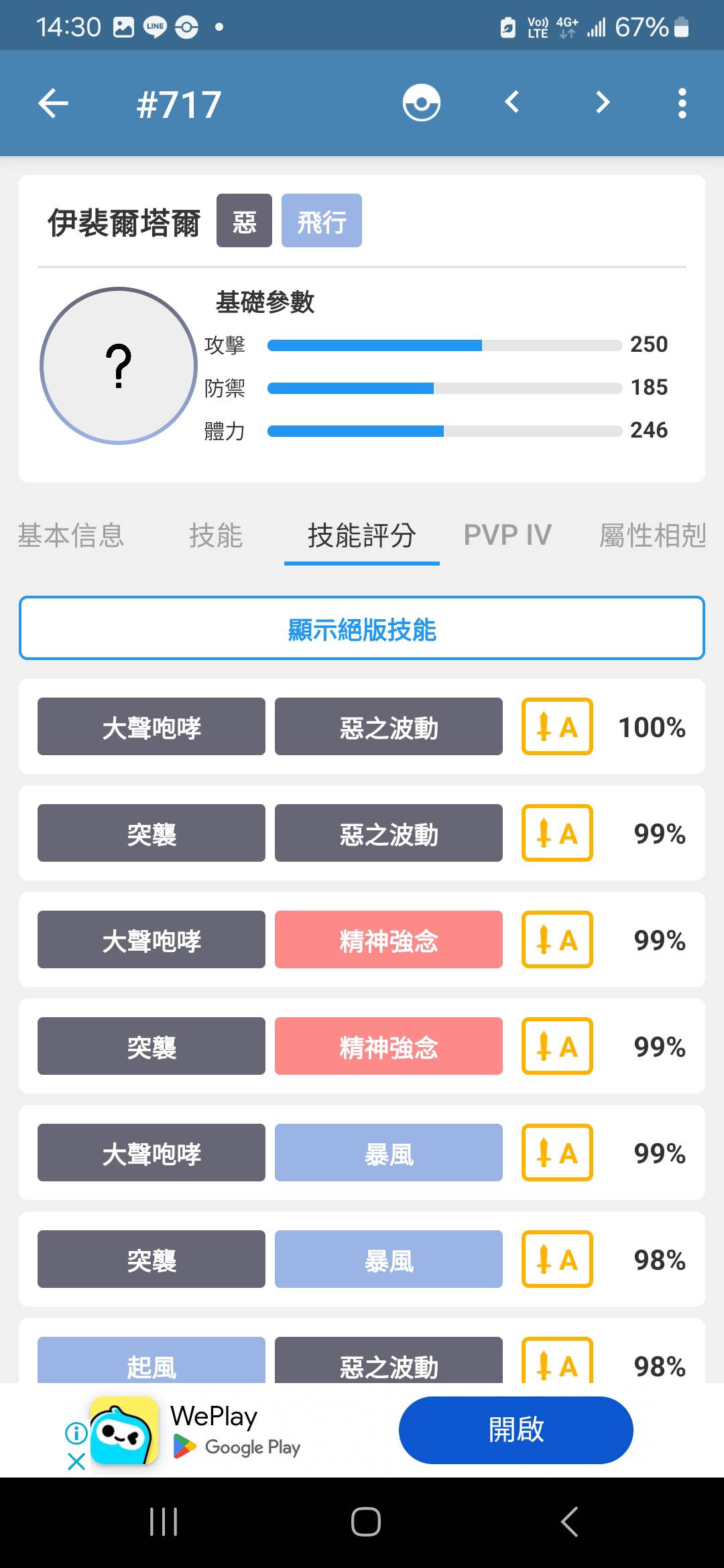Open the 98% 突襲 and 暴風 moveset row
This screenshot has width=724, height=1568.
point(362,1260)
